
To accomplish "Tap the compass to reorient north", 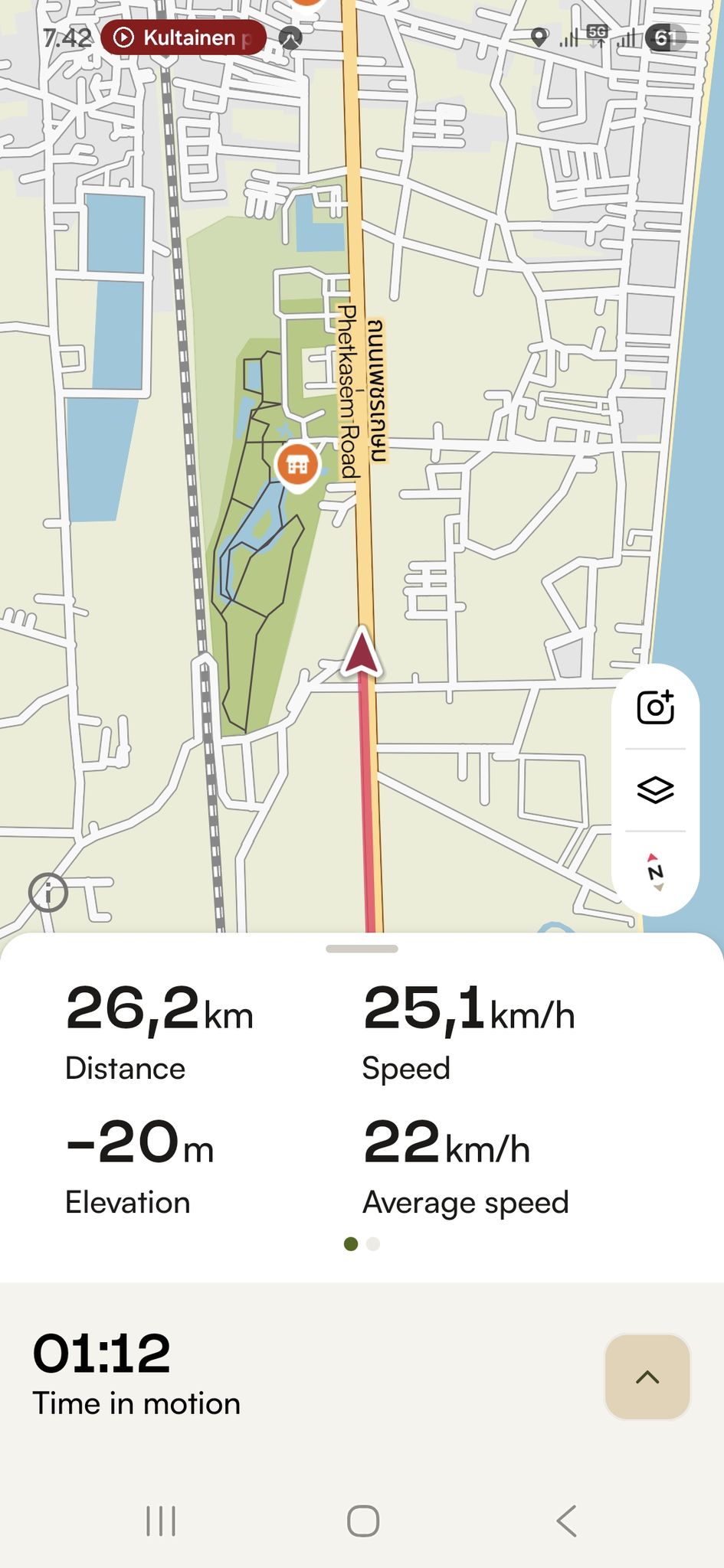I will [655, 872].
